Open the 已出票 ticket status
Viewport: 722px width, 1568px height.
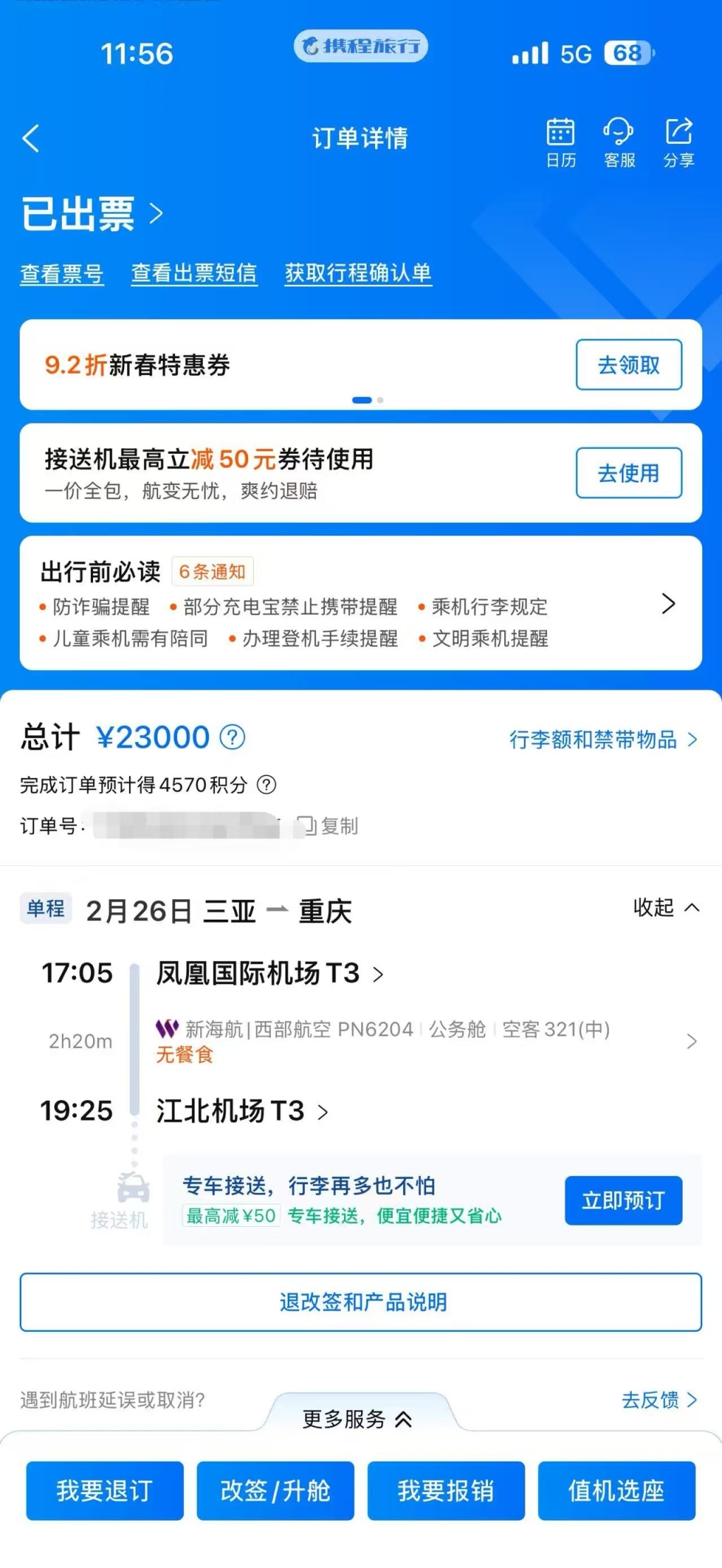92,214
